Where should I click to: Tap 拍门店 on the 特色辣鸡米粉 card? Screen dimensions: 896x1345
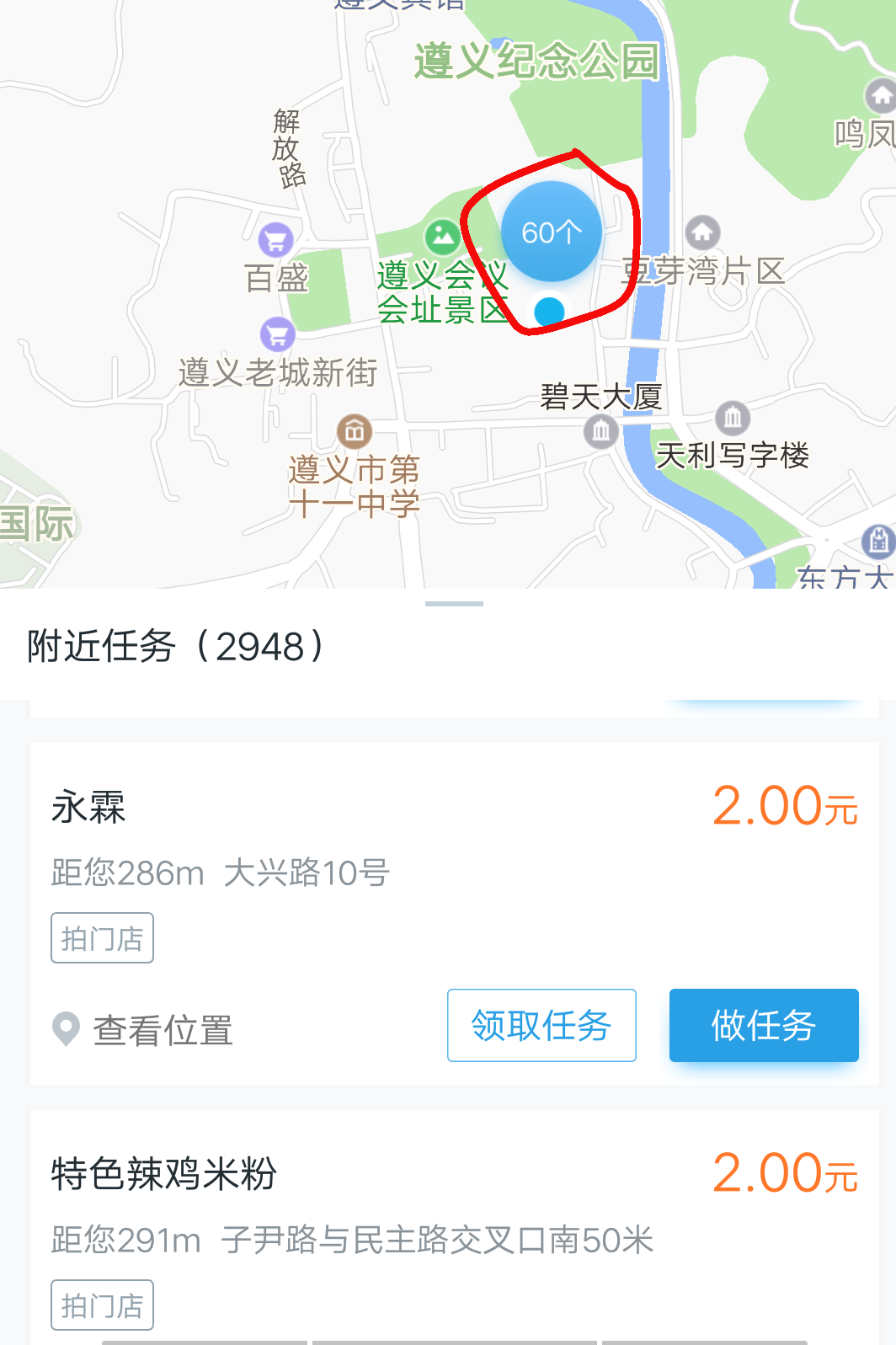coord(101,1303)
